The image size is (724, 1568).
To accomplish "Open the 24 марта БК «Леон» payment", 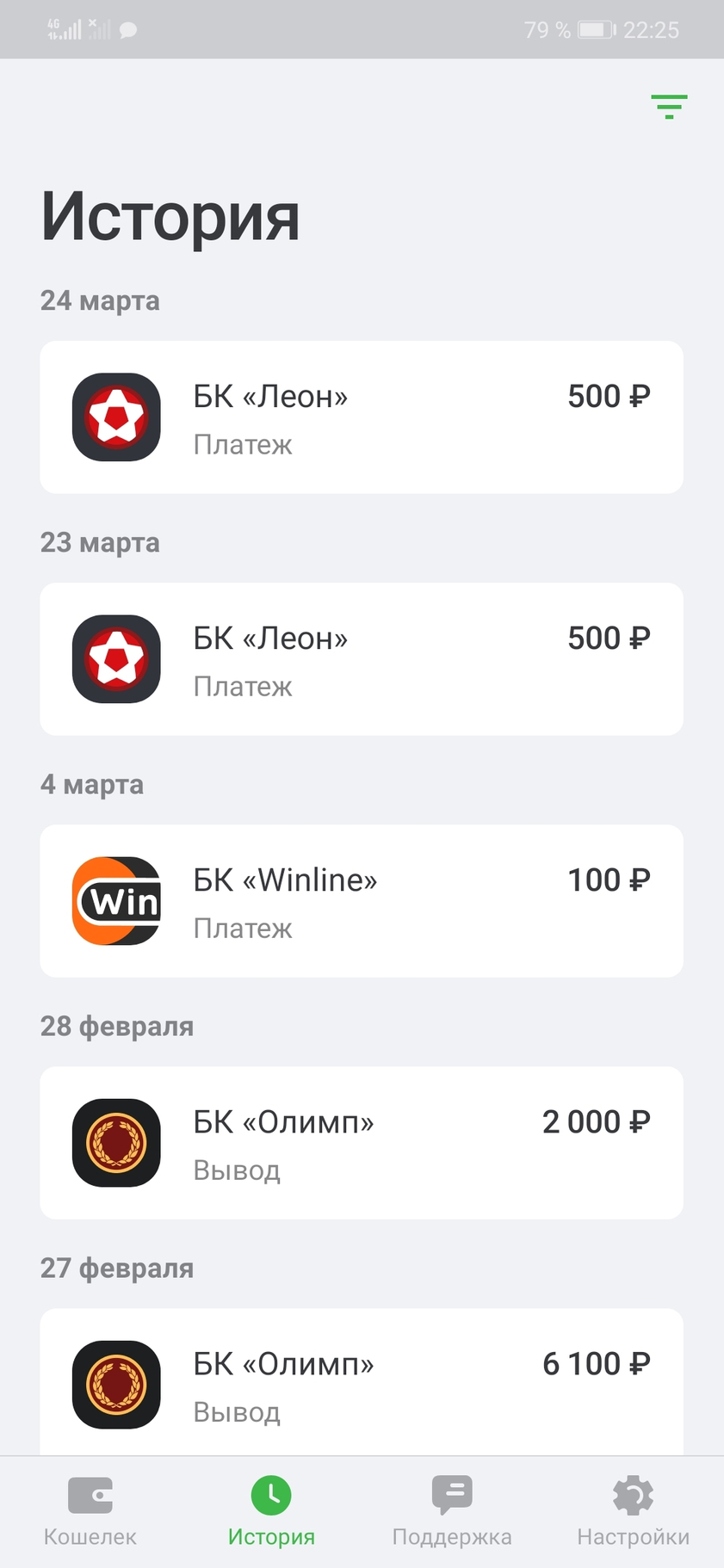I will click(362, 417).
